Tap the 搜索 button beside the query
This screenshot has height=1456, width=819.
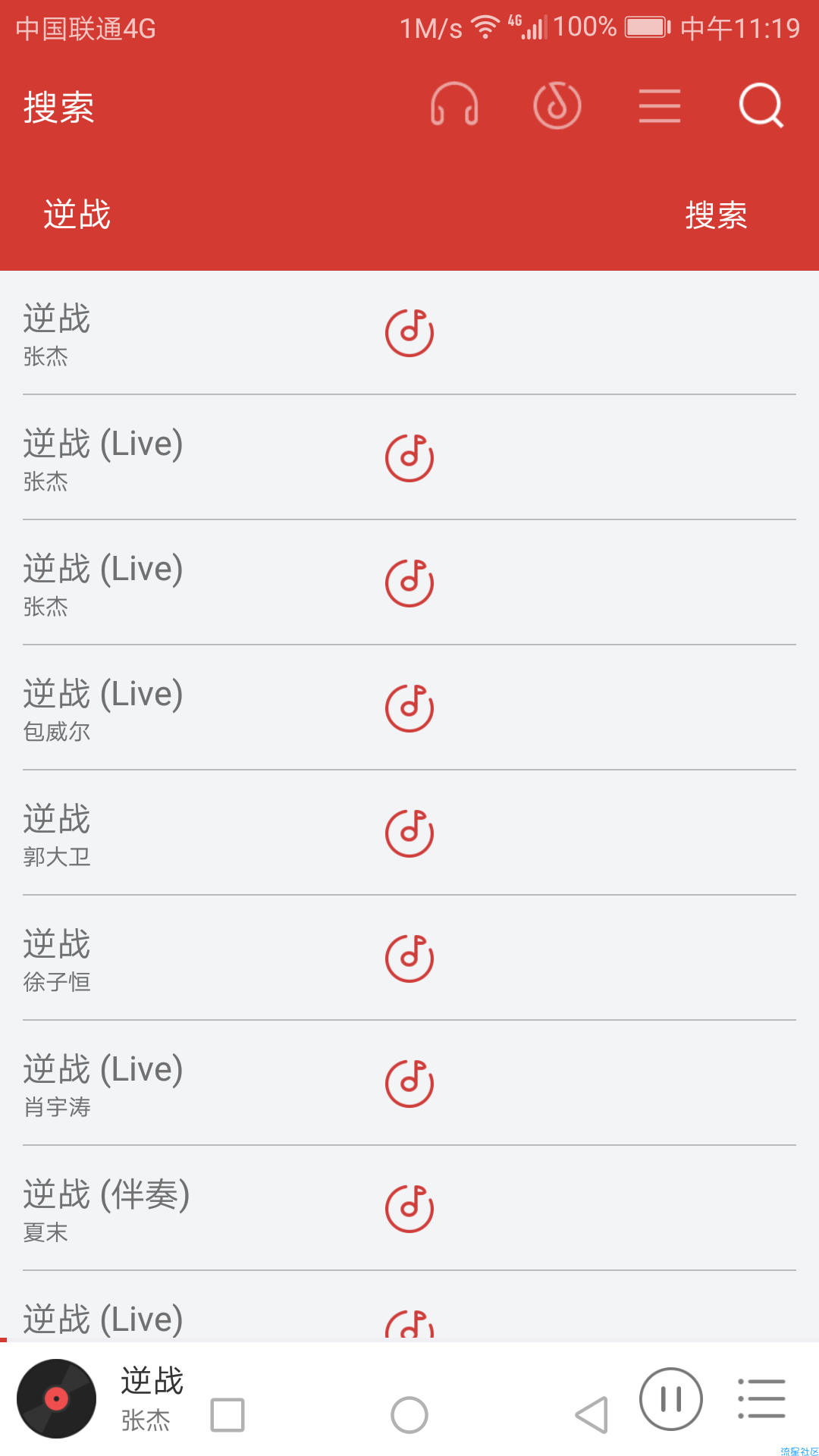pos(716,215)
